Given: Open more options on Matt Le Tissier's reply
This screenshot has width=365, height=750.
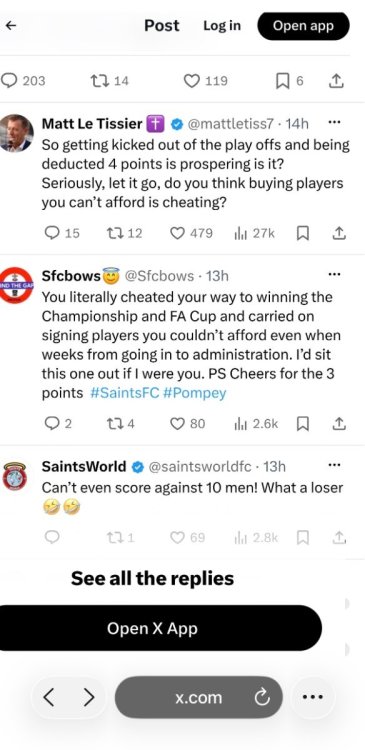Looking at the screenshot, I should [x=334, y=123].
